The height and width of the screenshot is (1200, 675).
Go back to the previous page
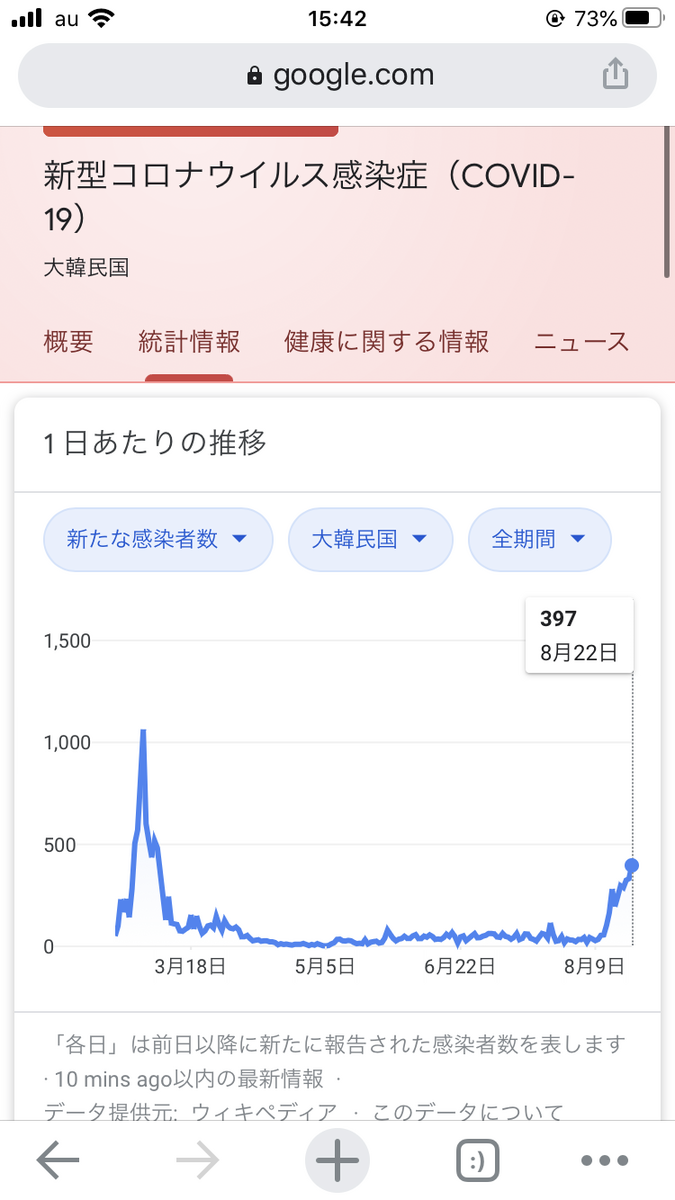coord(58,1161)
